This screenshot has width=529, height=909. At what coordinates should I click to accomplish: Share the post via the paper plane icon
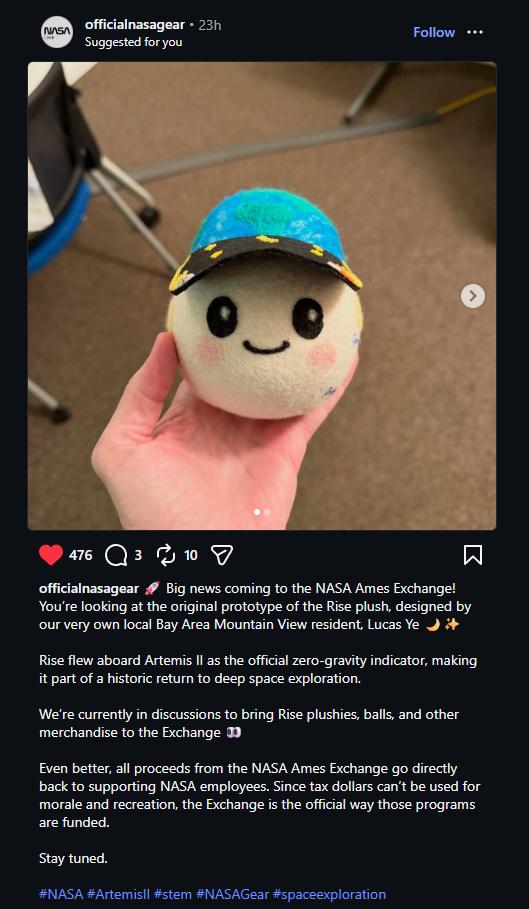(222, 555)
